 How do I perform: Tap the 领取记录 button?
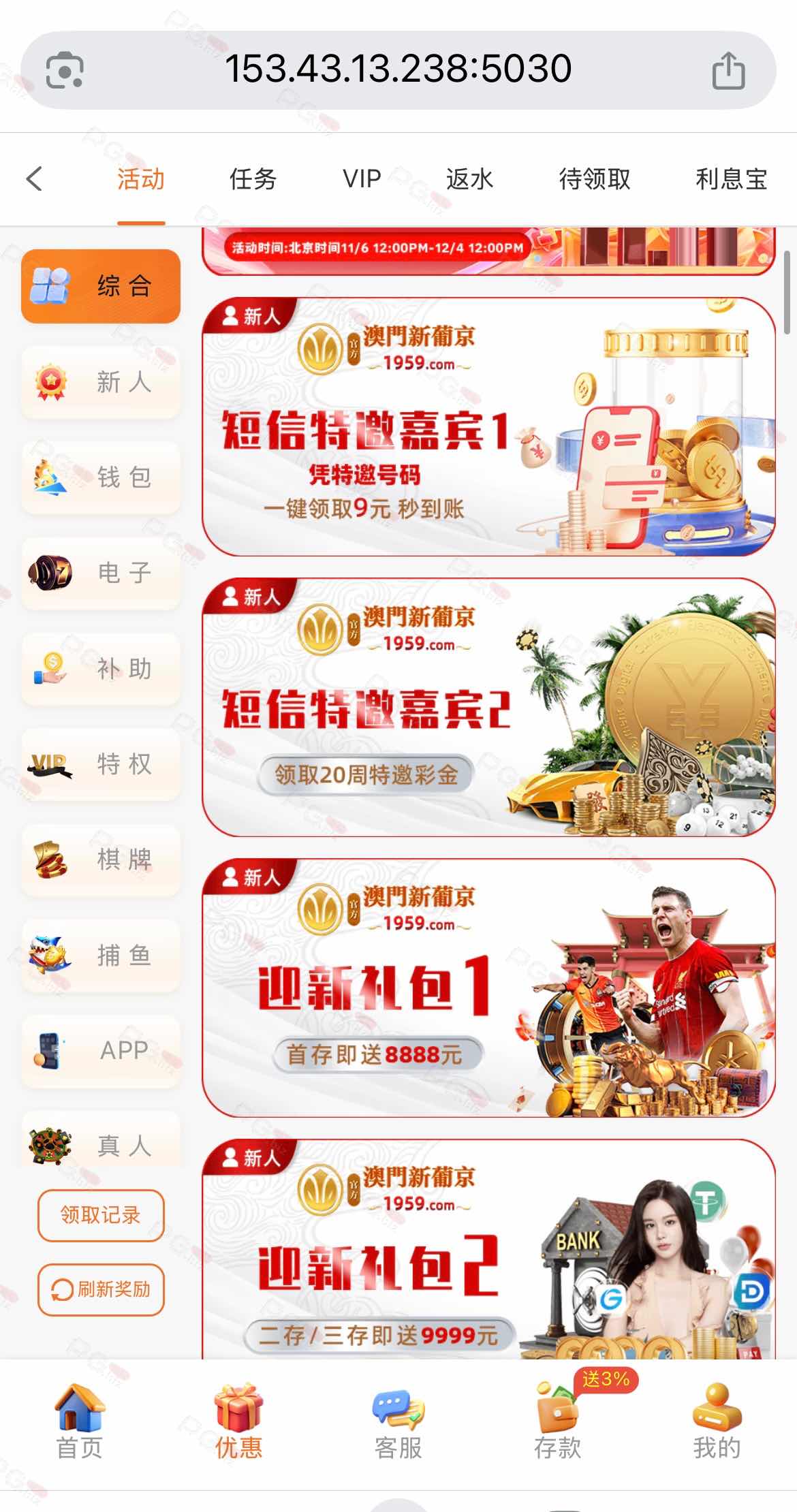[x=101, y=1215]
